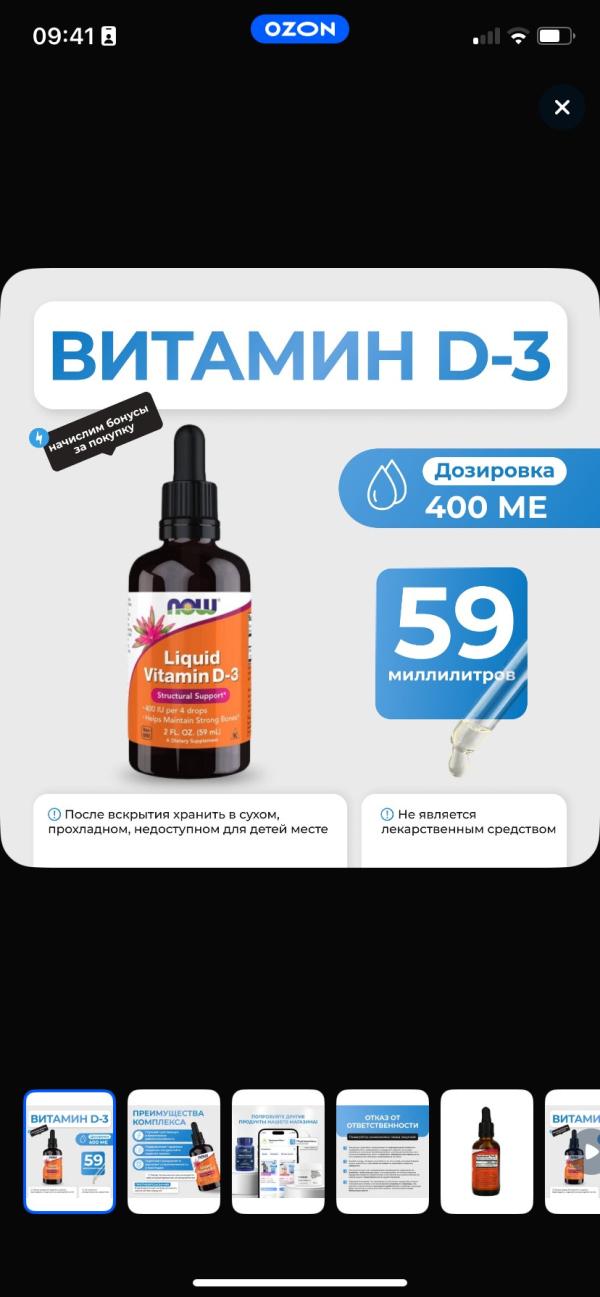Return to OZON via the top pill
600x1297 pixels.
(300, 29)
